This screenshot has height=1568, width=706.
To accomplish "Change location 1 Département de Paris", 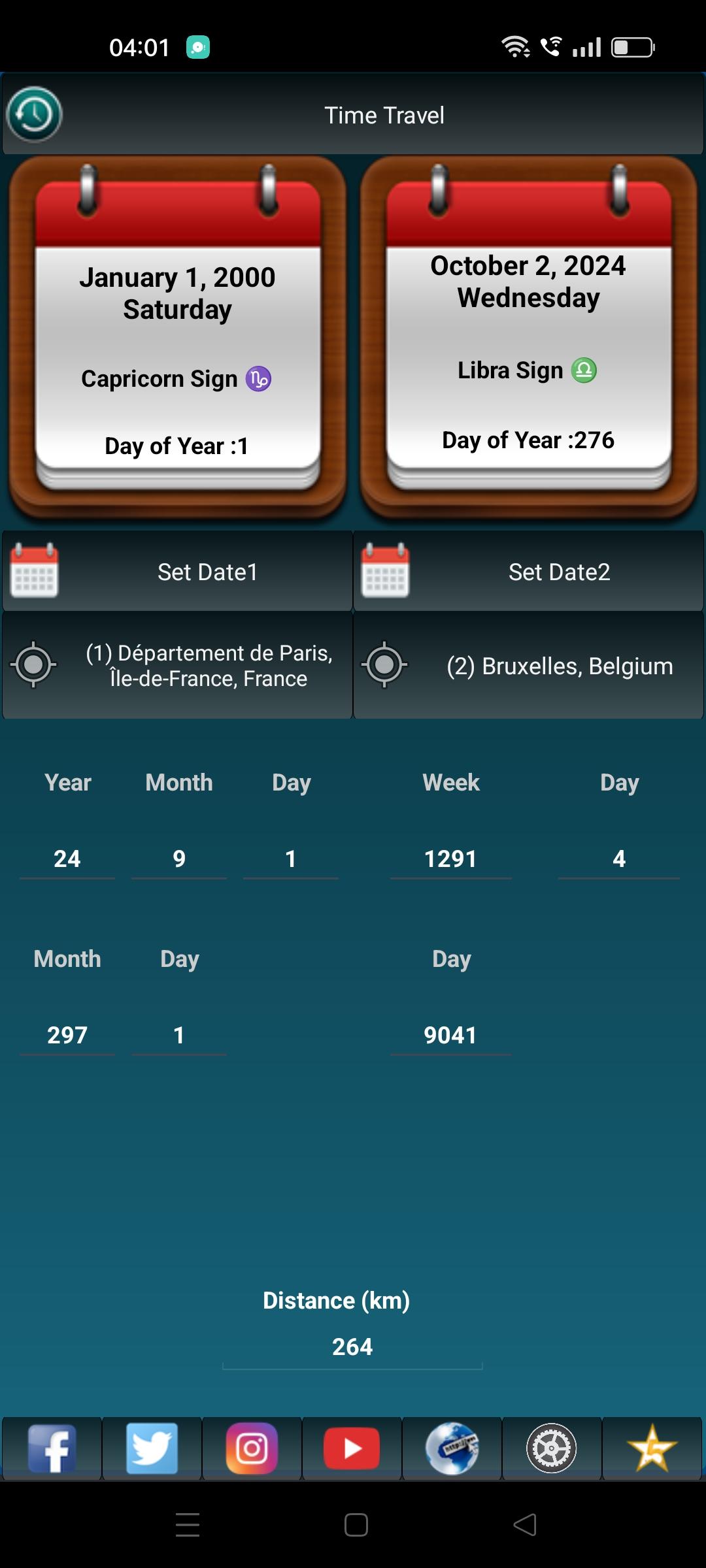I will pyautogui.click(x=177, y=666).
